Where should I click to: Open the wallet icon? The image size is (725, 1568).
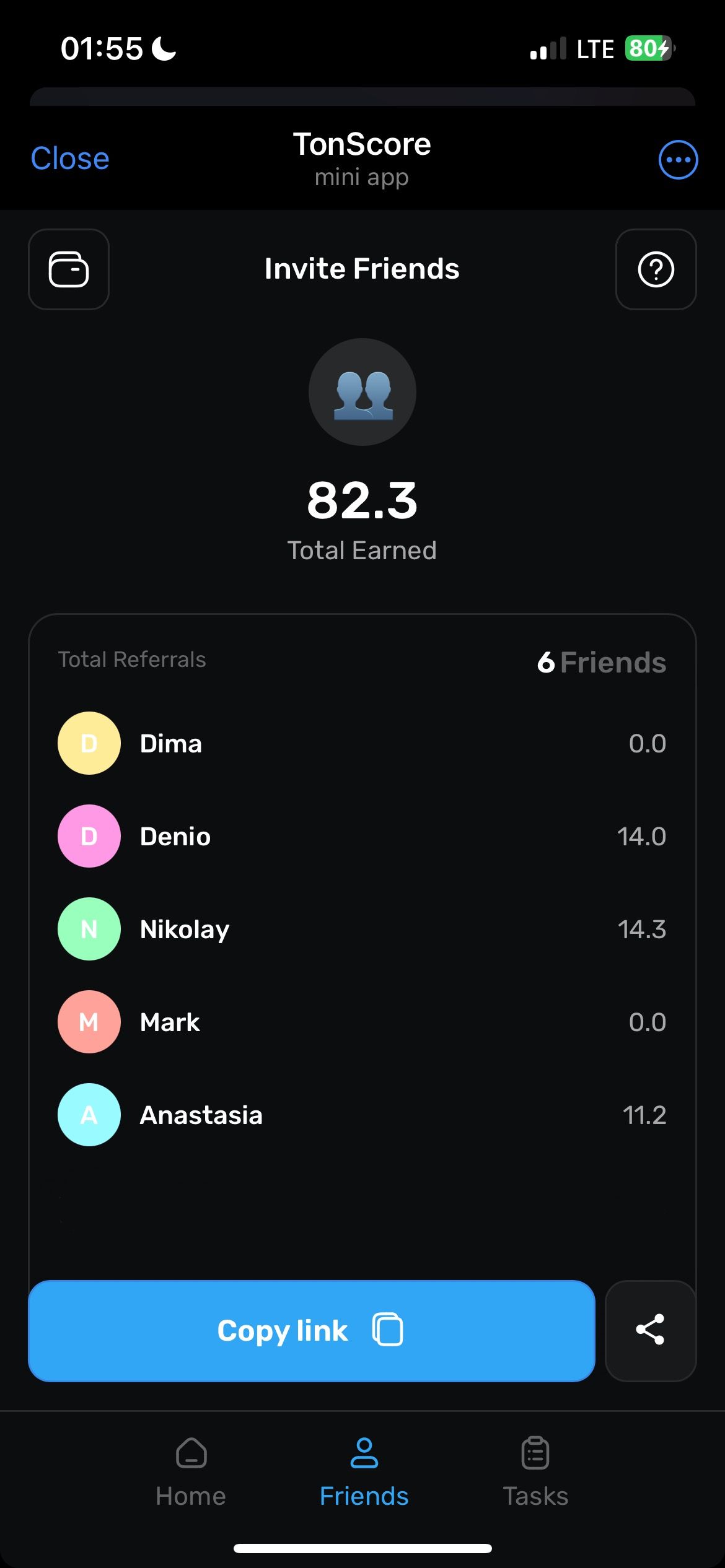pos(69,269)
